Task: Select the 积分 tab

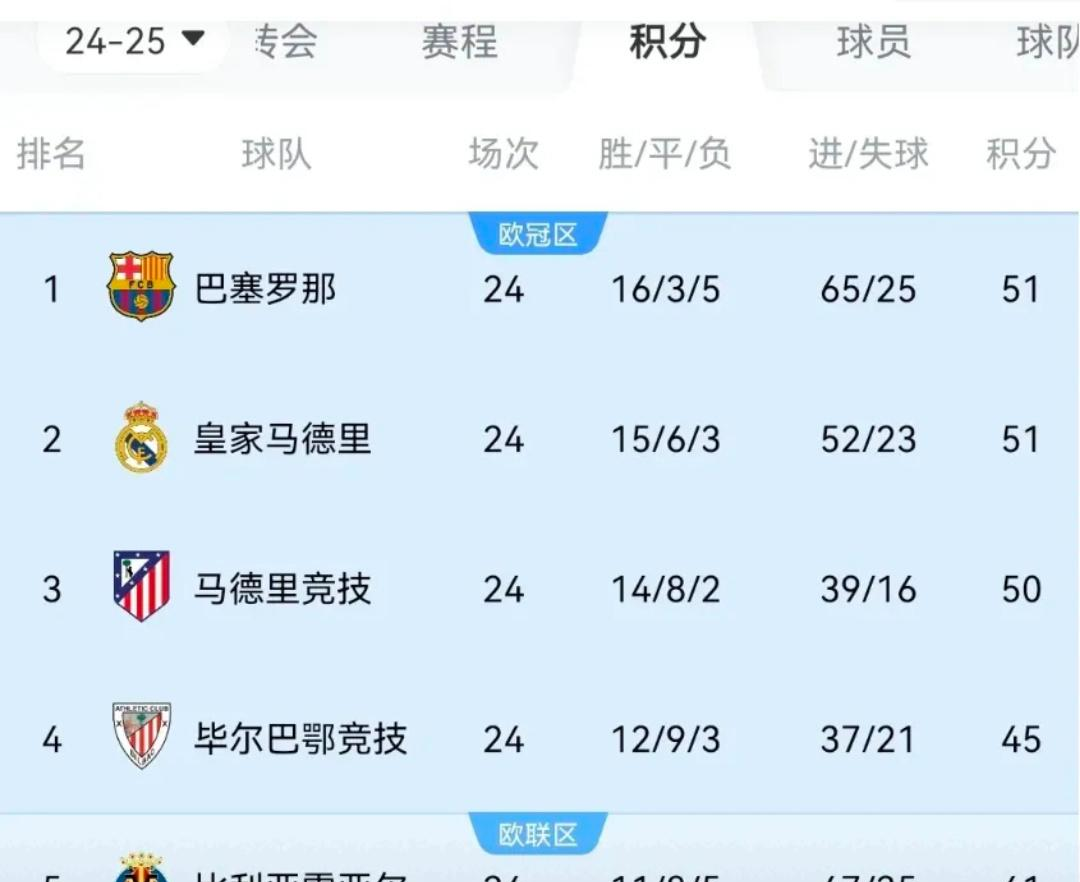Action: coord(667,43)
